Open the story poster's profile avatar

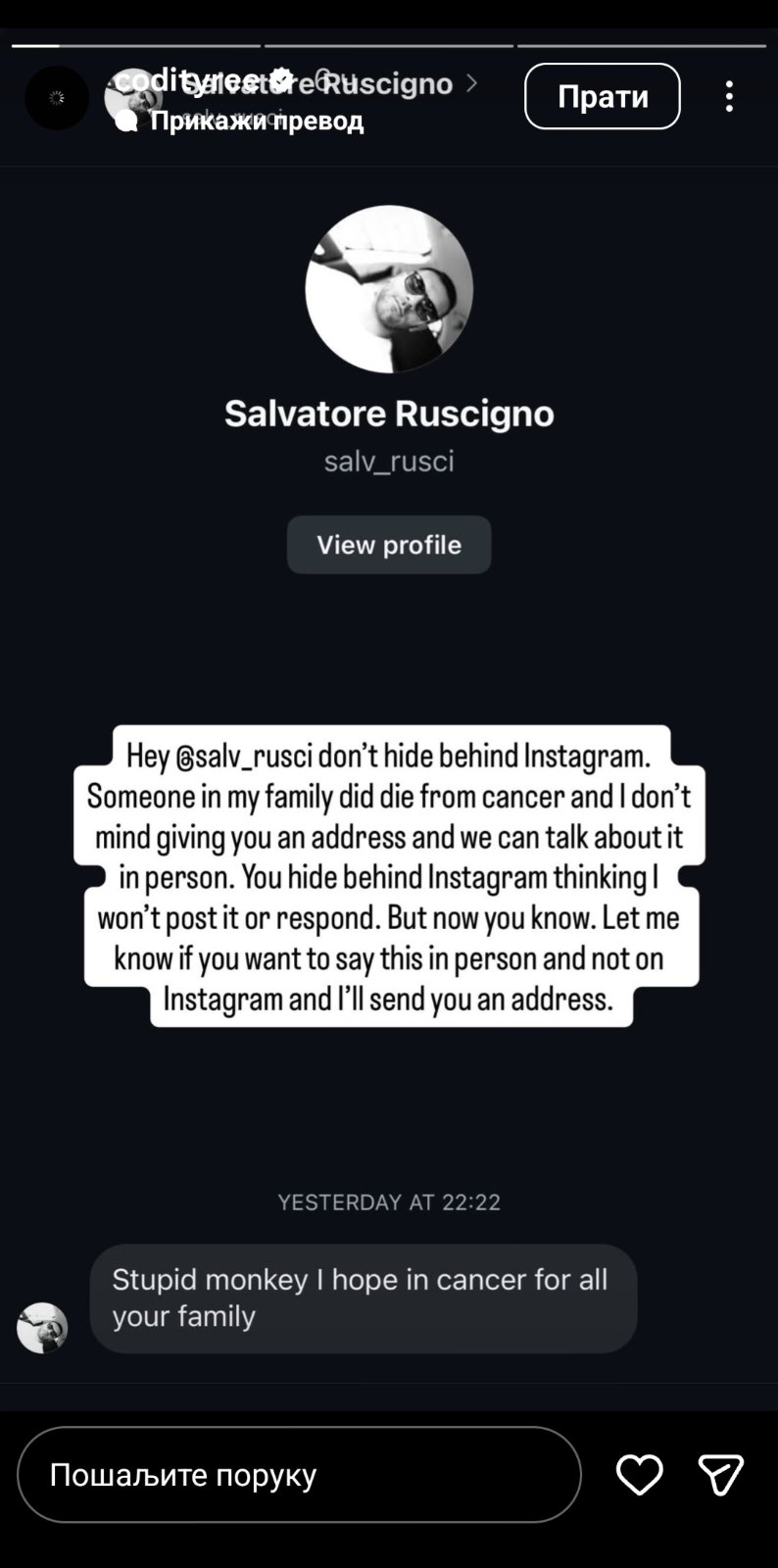[56, 98]
